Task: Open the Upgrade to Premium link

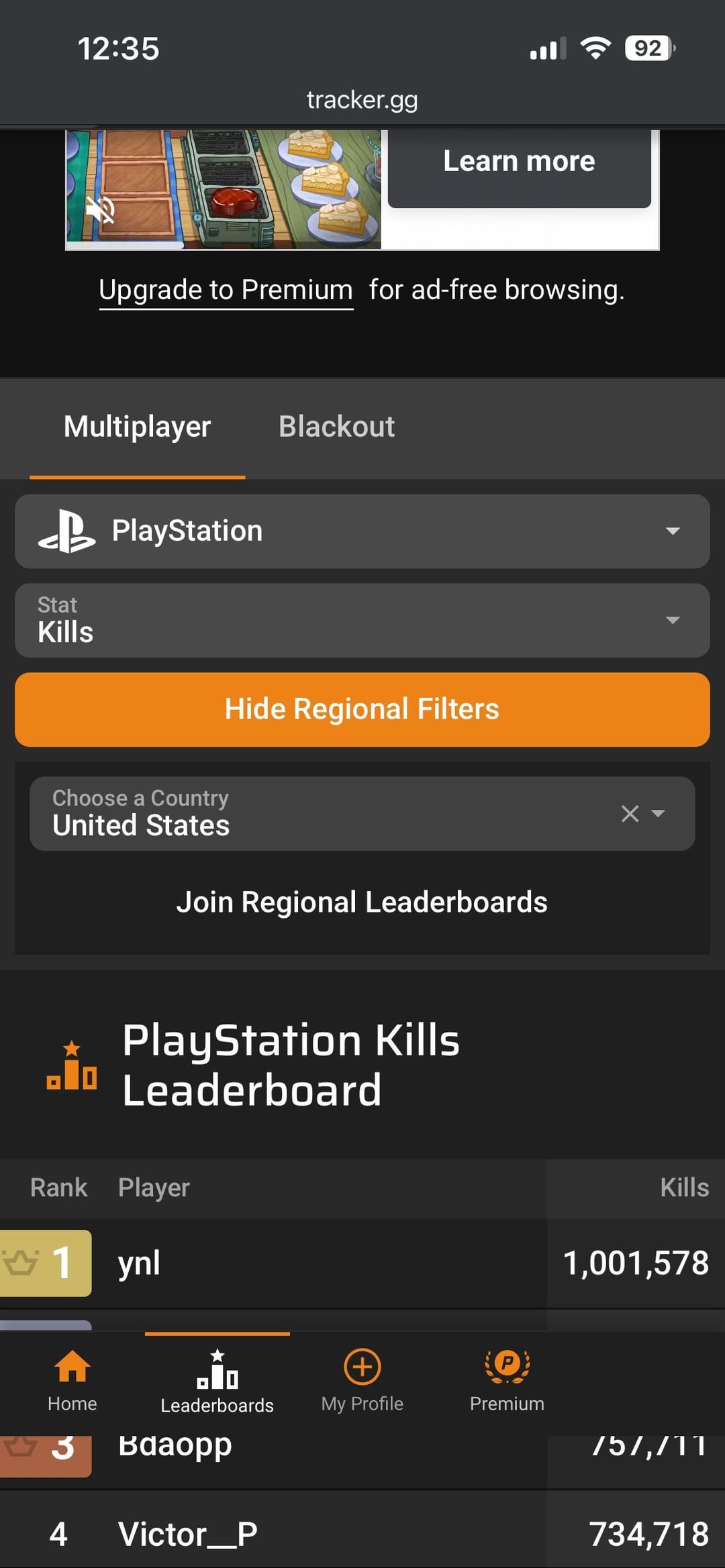Action: [x=226, y=291]
